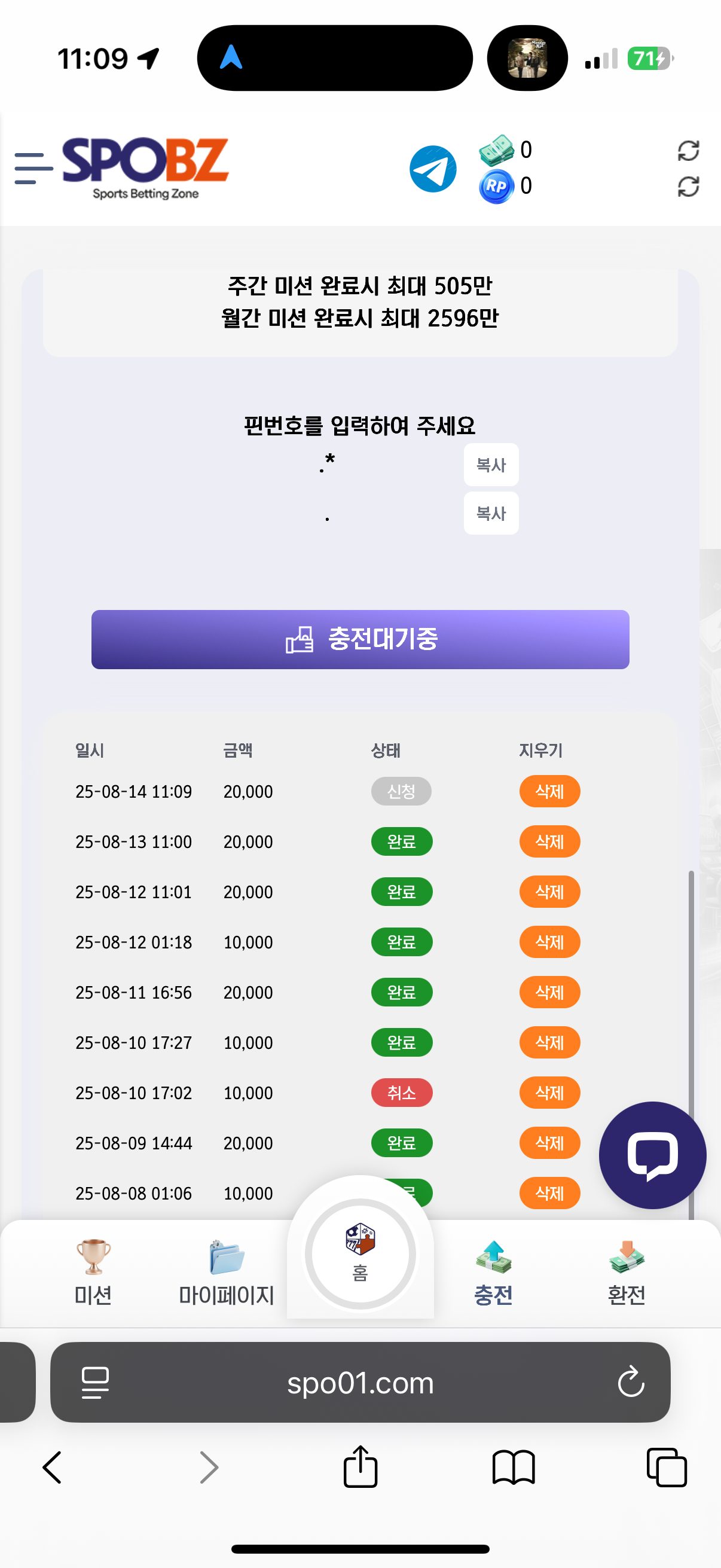Open the live chat bubble
This screenshot has height=1568, width=721.
(652, 1155)
